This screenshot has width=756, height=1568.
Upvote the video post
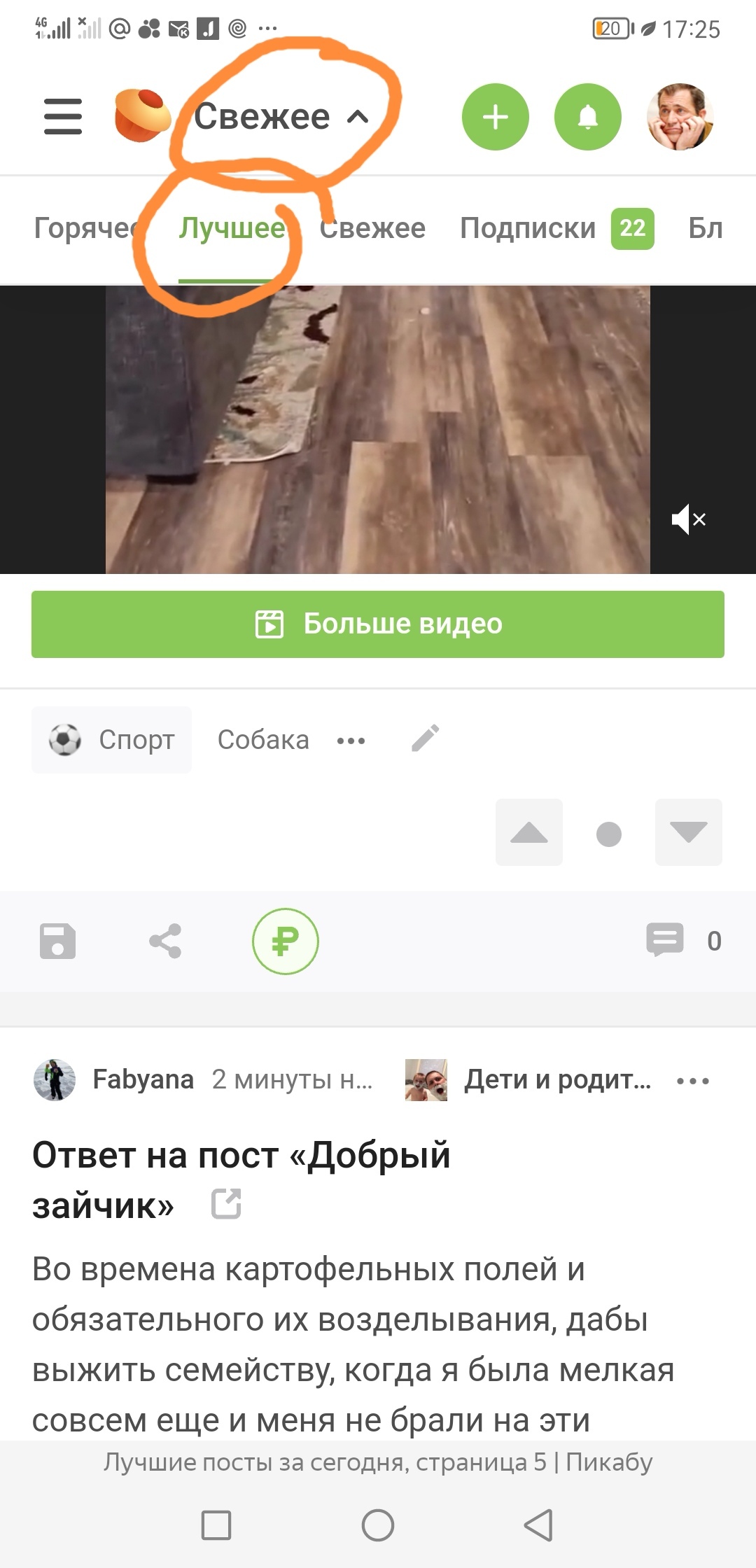tap(529, 832)
